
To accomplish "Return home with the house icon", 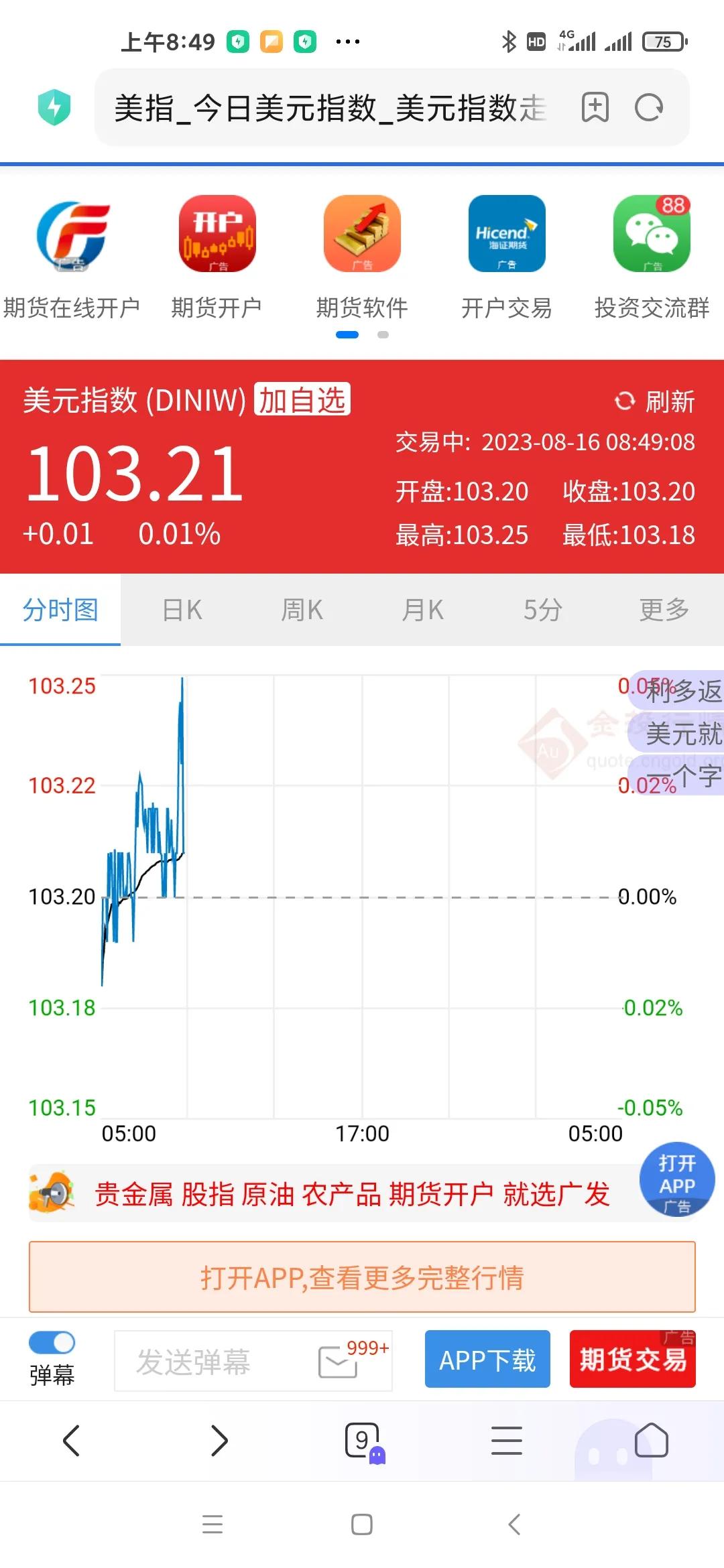I will coord(651,1439).
